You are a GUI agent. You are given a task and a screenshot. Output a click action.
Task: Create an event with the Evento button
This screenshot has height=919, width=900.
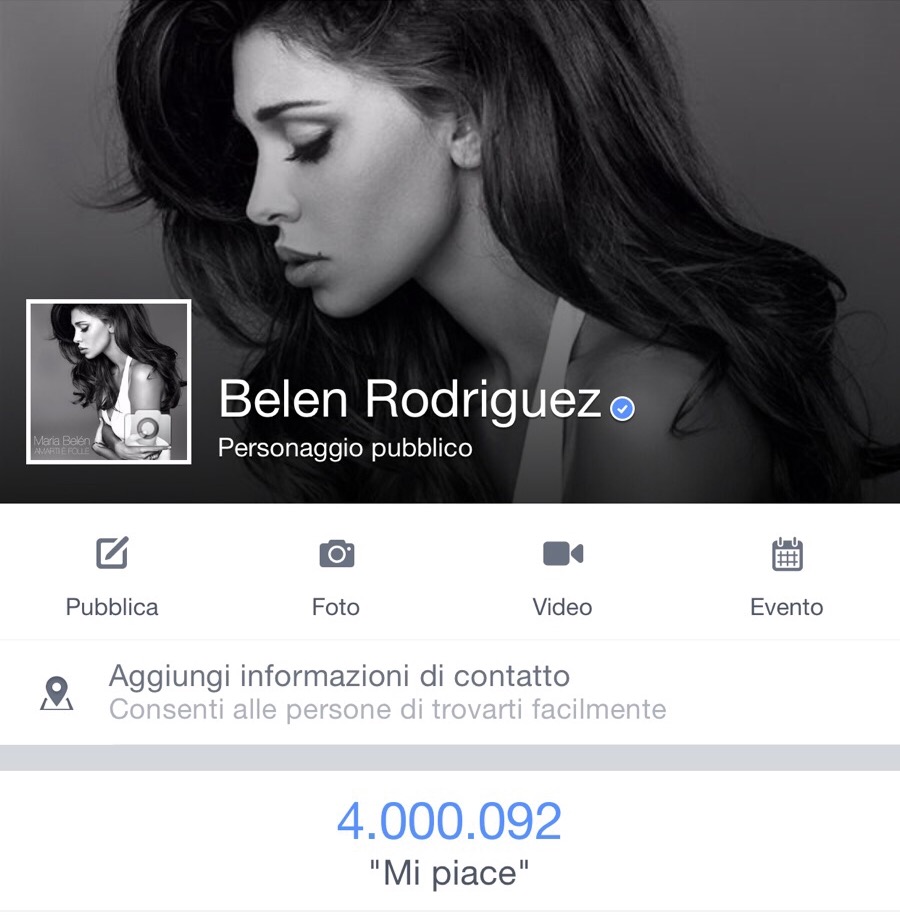pos(787,576)
